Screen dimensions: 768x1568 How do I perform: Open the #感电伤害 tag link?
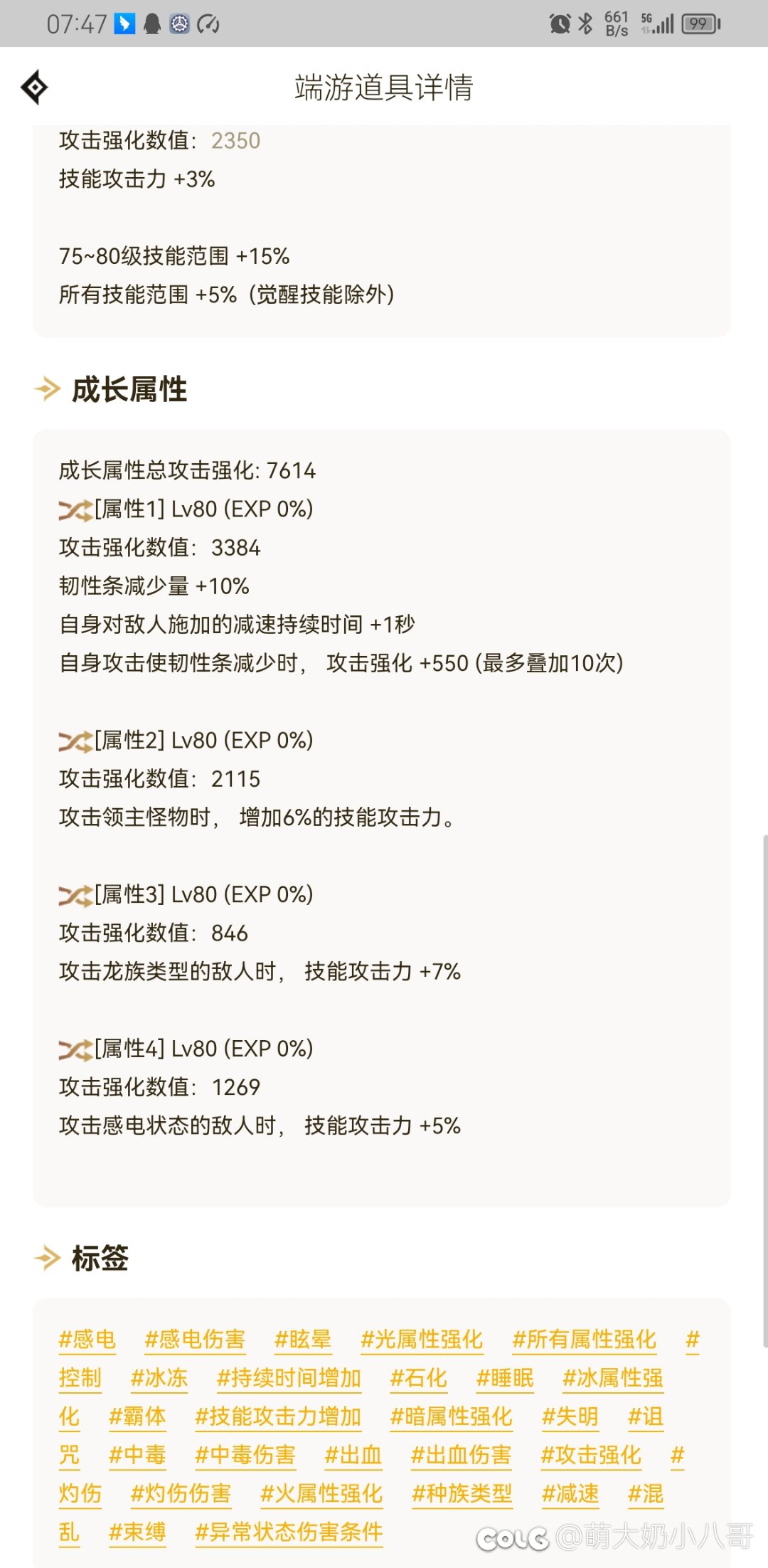coord(195,1340)
